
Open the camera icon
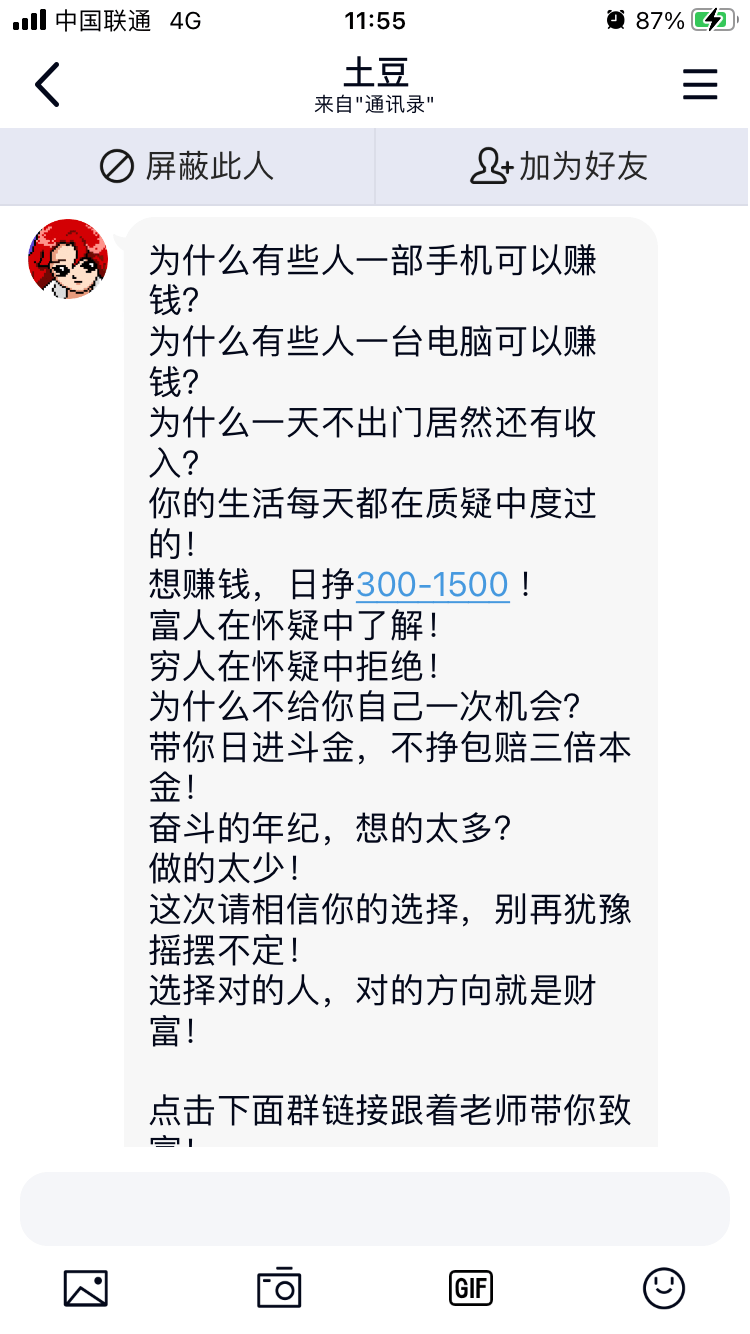point(279,1287)
